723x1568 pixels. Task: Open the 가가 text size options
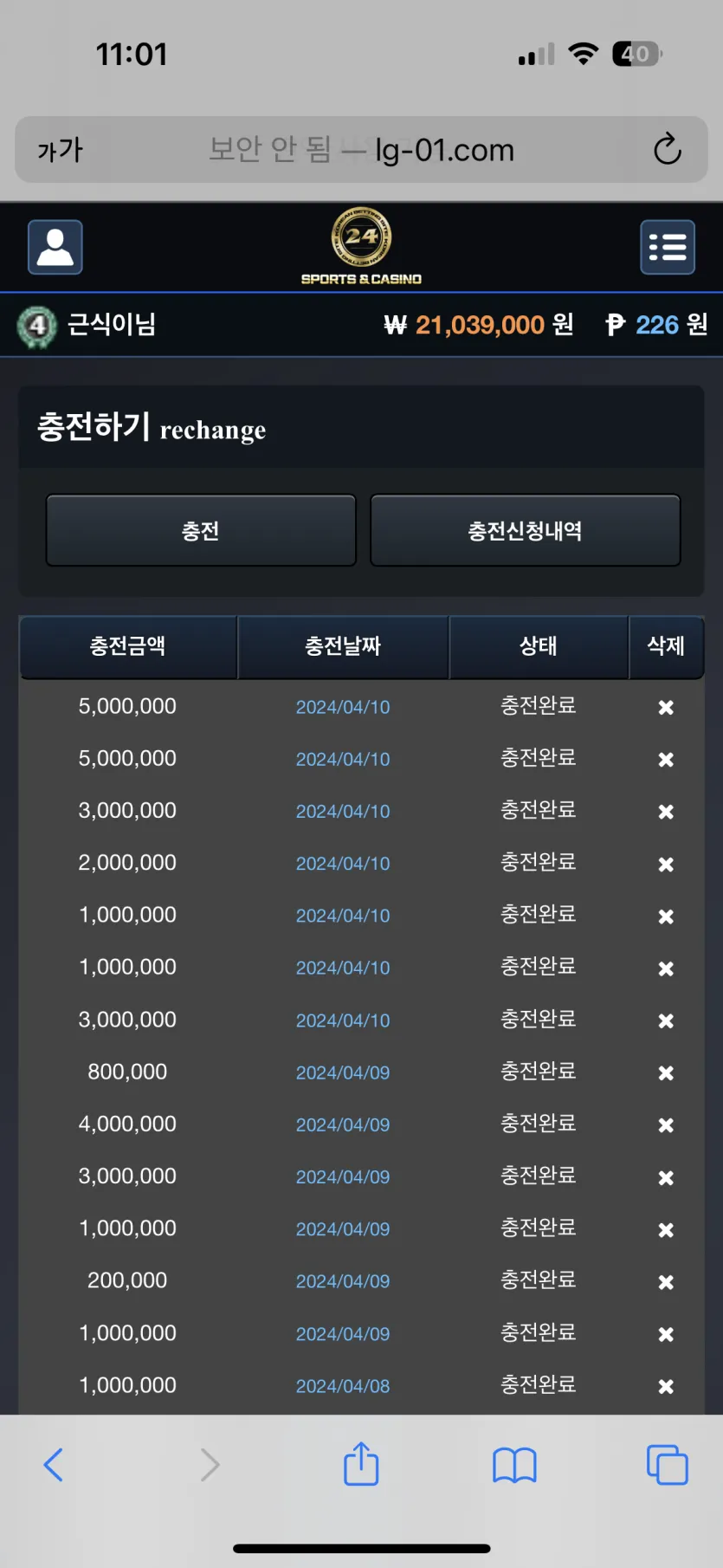61,150
